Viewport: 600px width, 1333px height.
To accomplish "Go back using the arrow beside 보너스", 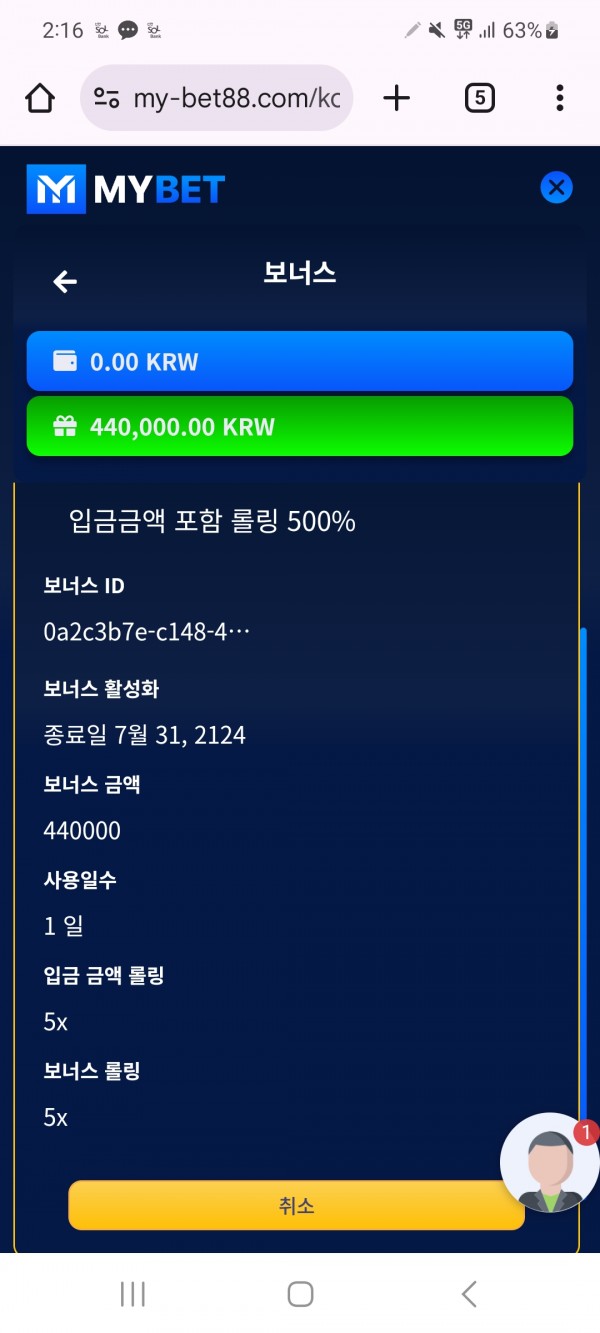I will [x=65, y=282].
